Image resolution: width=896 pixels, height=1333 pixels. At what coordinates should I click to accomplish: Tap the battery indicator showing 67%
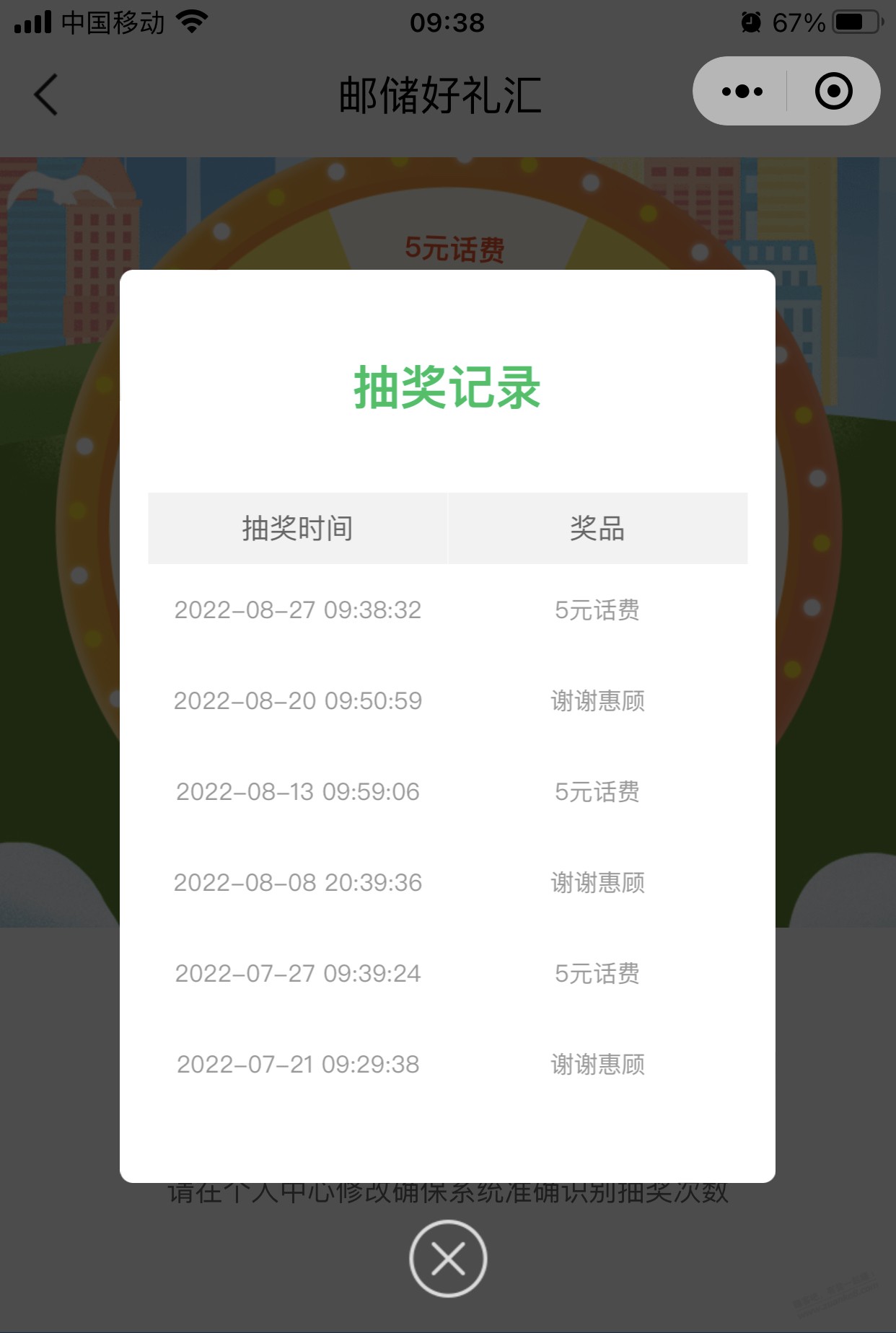855,22
